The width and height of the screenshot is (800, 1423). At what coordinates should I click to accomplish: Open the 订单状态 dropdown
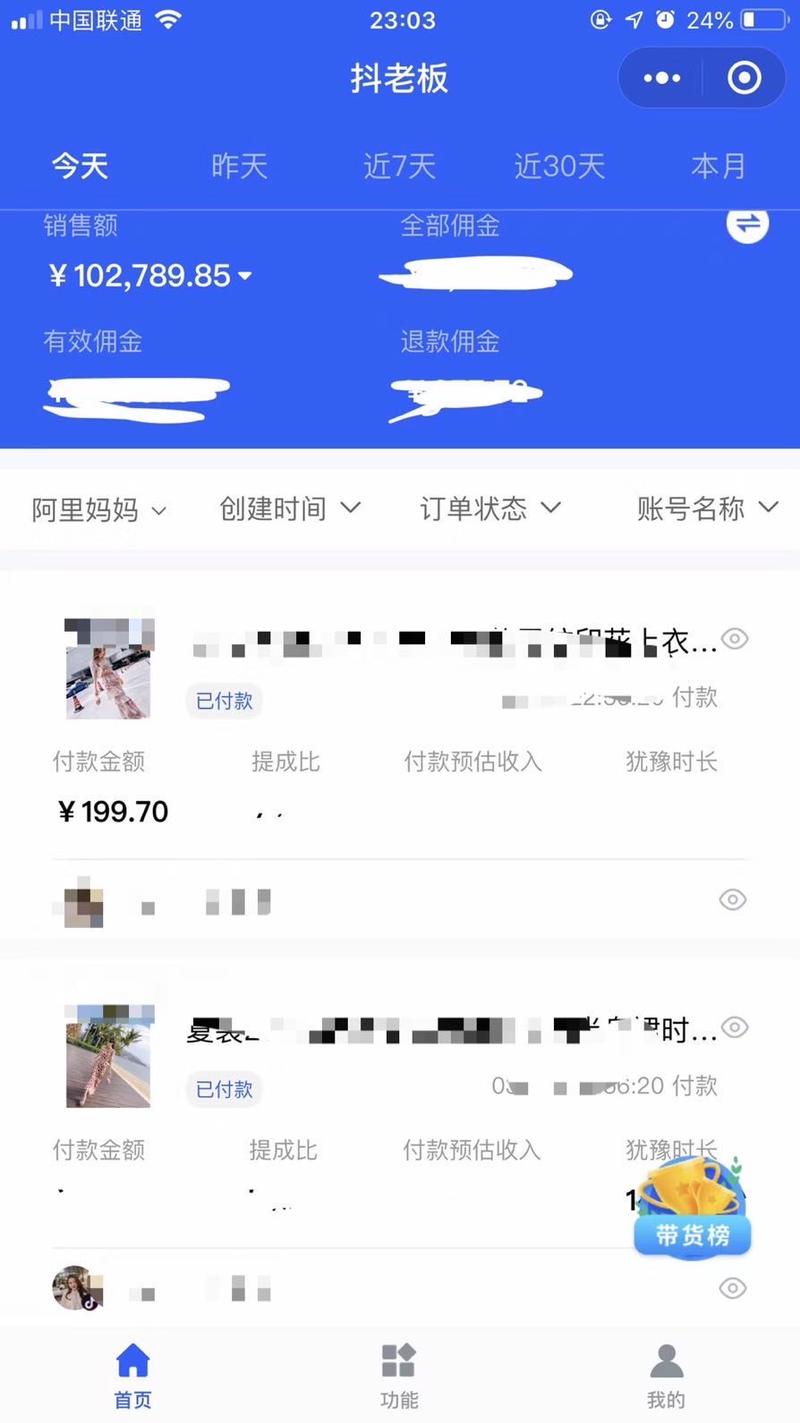[x=489, y=509]
